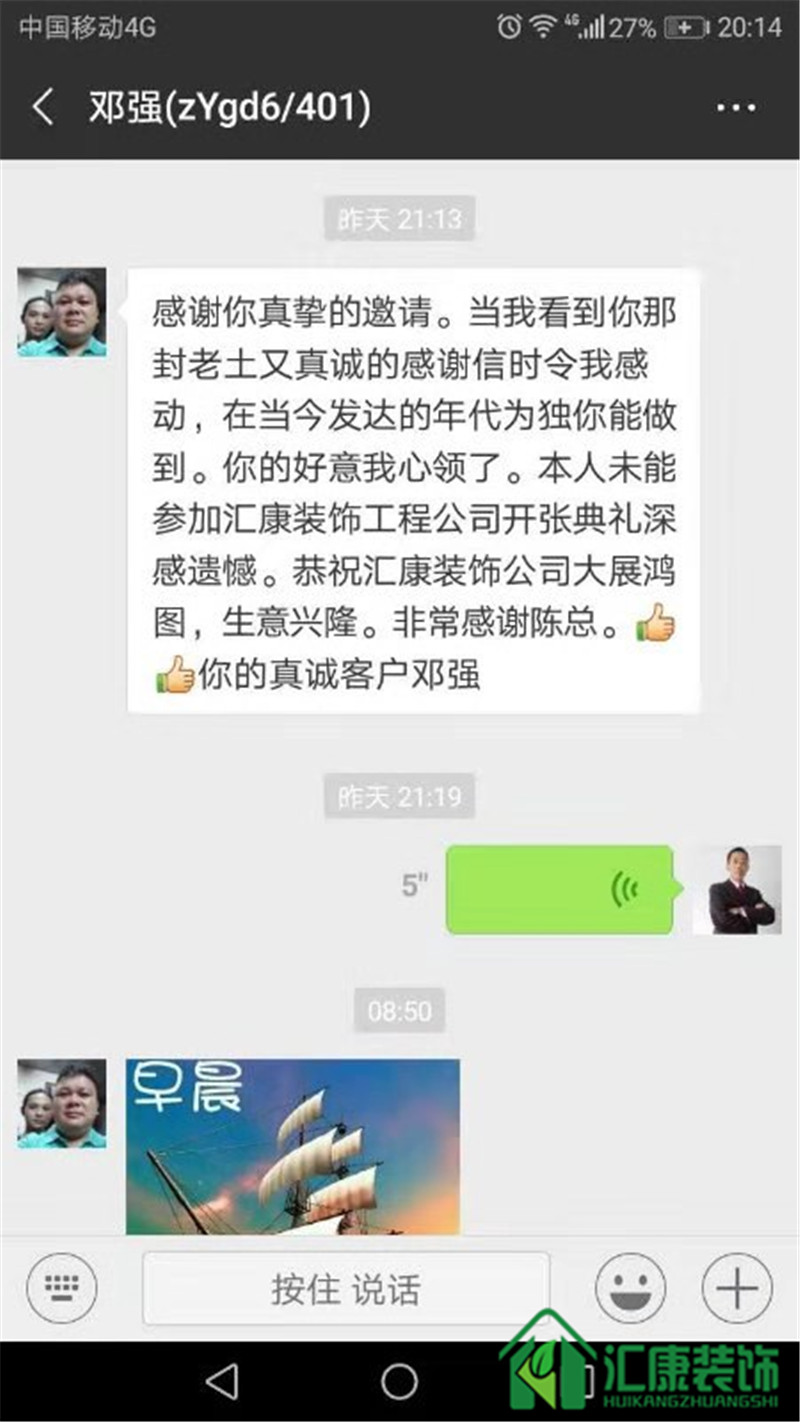Open my own avatar beside the voice message

click(x=736, y=889)
